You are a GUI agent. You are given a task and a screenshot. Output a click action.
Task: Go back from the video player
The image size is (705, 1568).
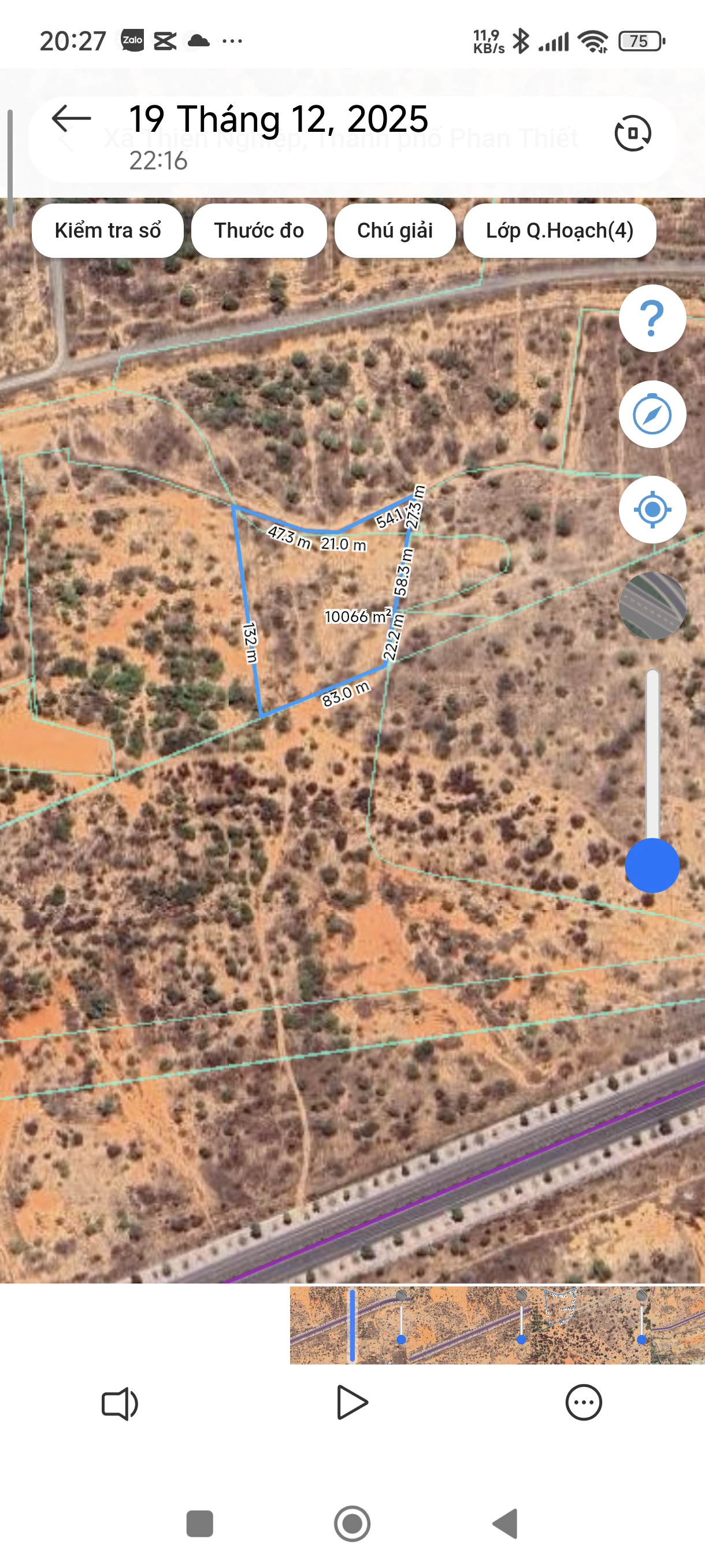point(71,119)
